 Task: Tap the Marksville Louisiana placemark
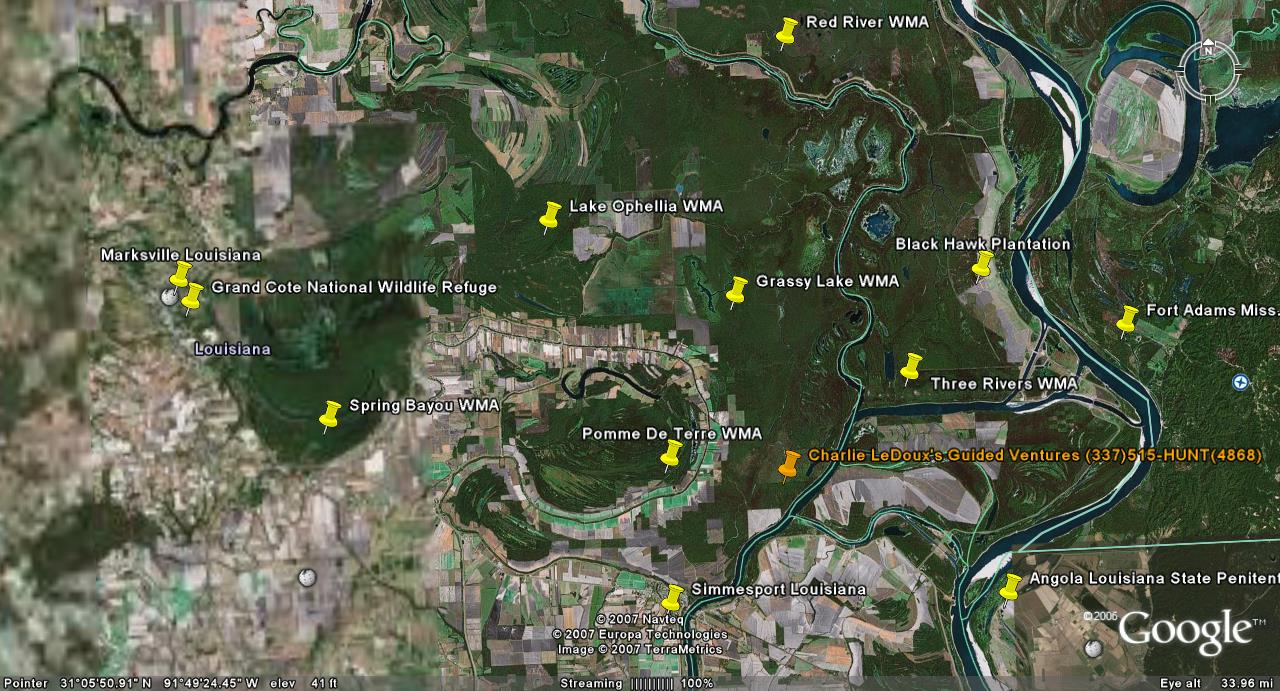pyautogui.click(x=180, y=272)
